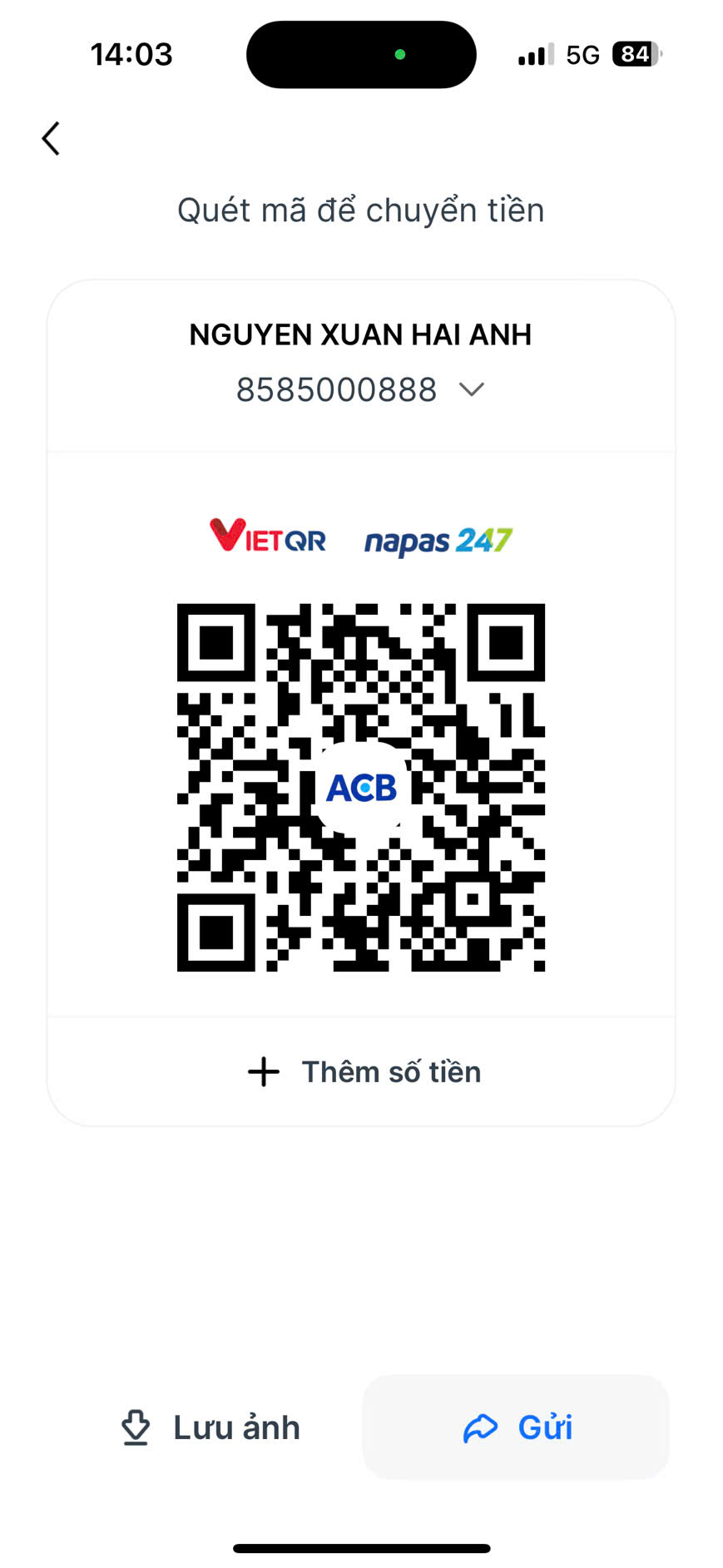Tap Thêm số tiền to add an amount
Screen dimensions: 723x1568
[364, 1071]
